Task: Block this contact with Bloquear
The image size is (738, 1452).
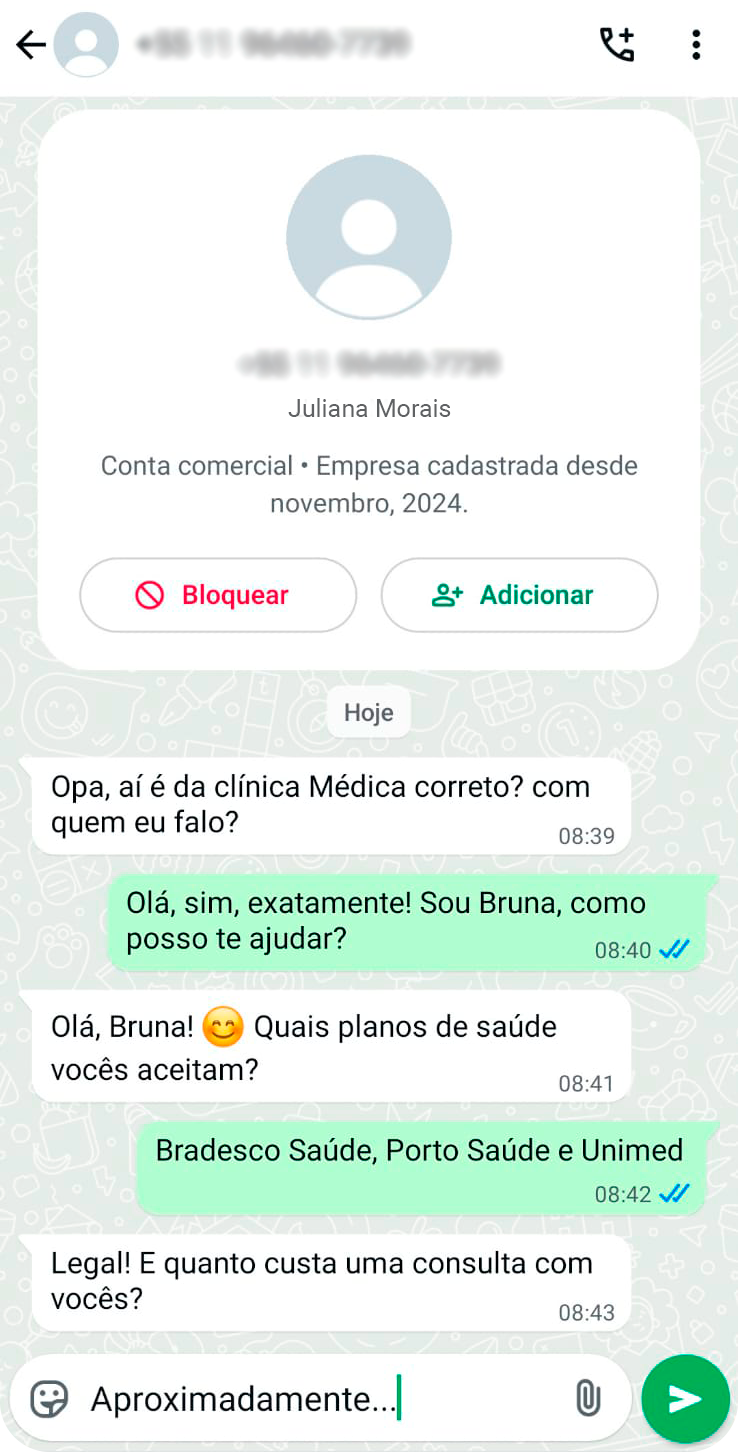Action: pyautogui.click(x=218, y=595)
